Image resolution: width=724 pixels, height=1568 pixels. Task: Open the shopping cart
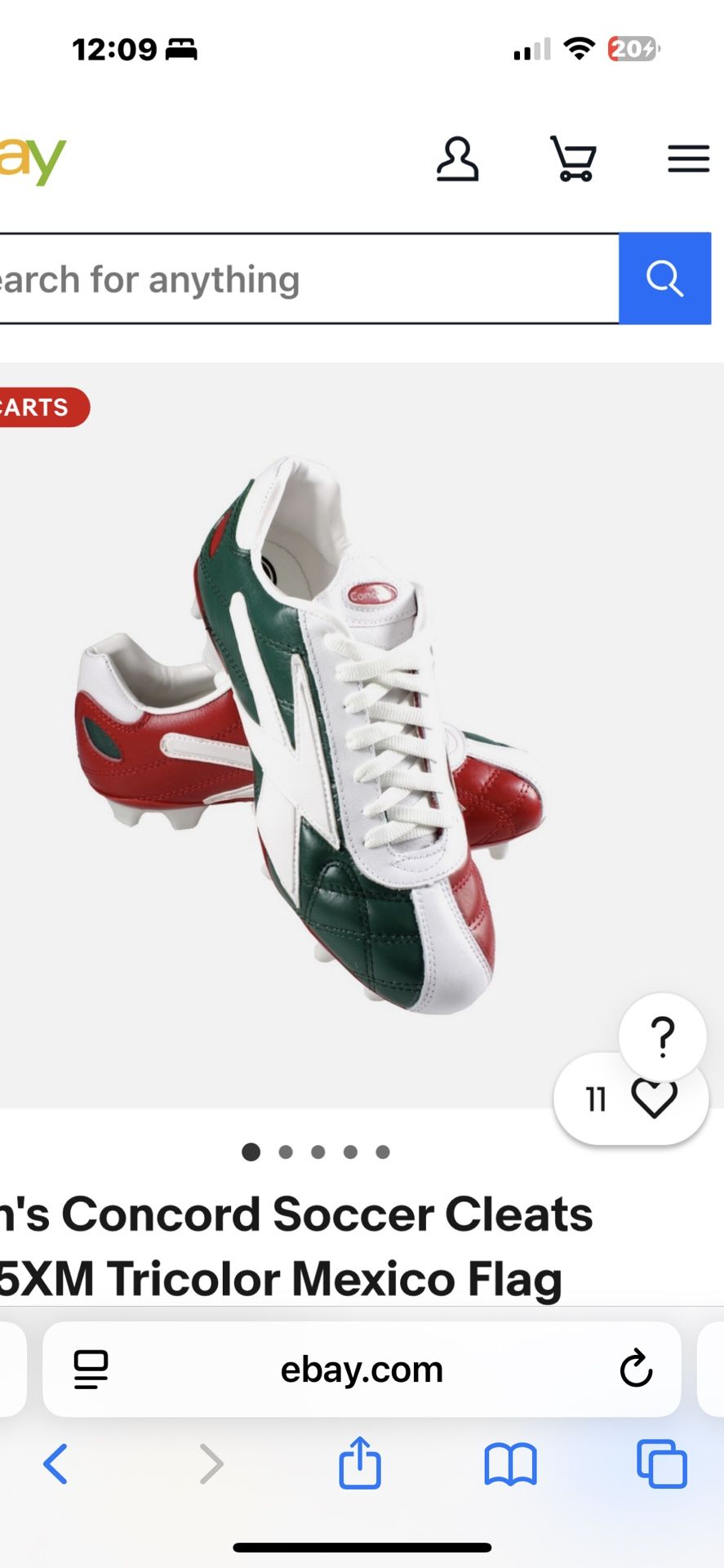coord(573,159)
